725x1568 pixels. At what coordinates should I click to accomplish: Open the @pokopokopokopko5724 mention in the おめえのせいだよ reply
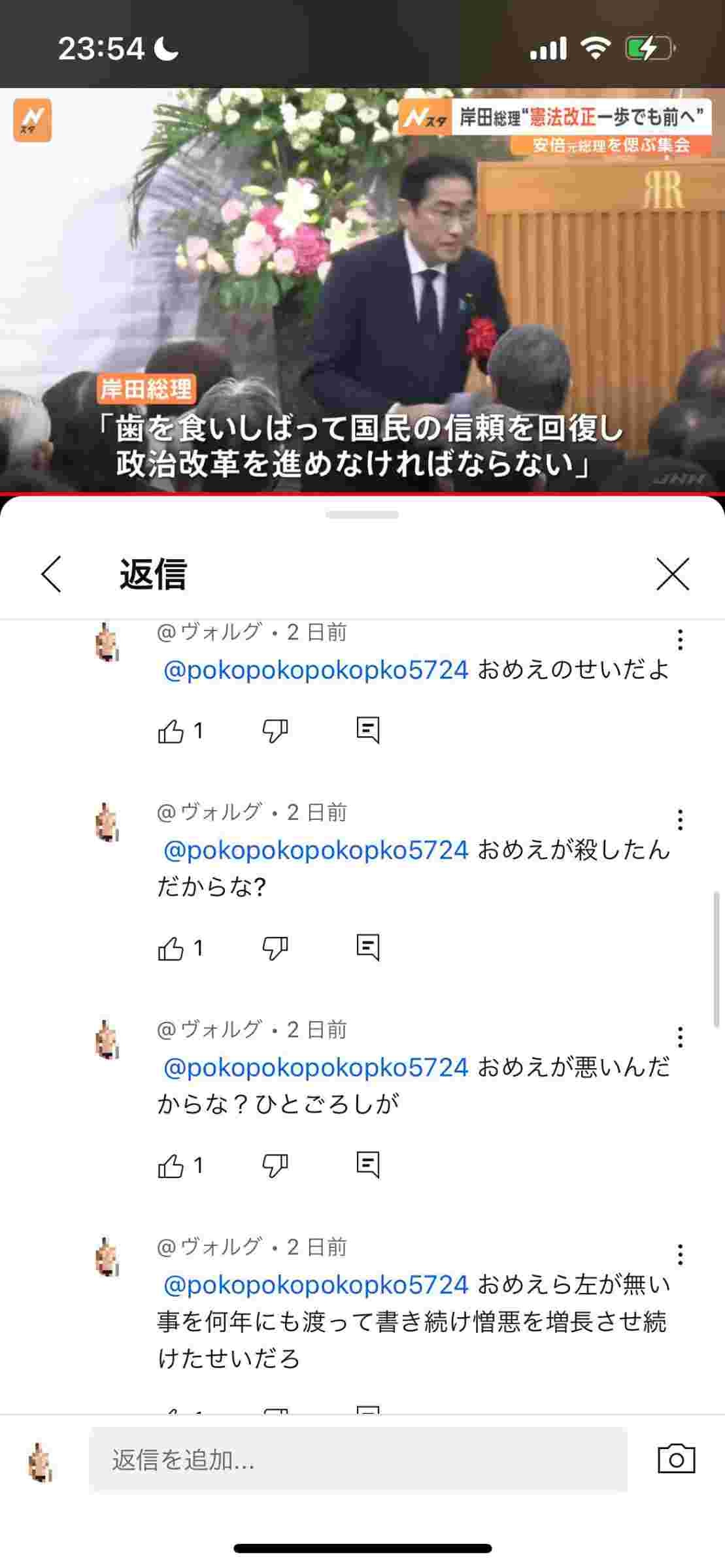pos(316,670)
